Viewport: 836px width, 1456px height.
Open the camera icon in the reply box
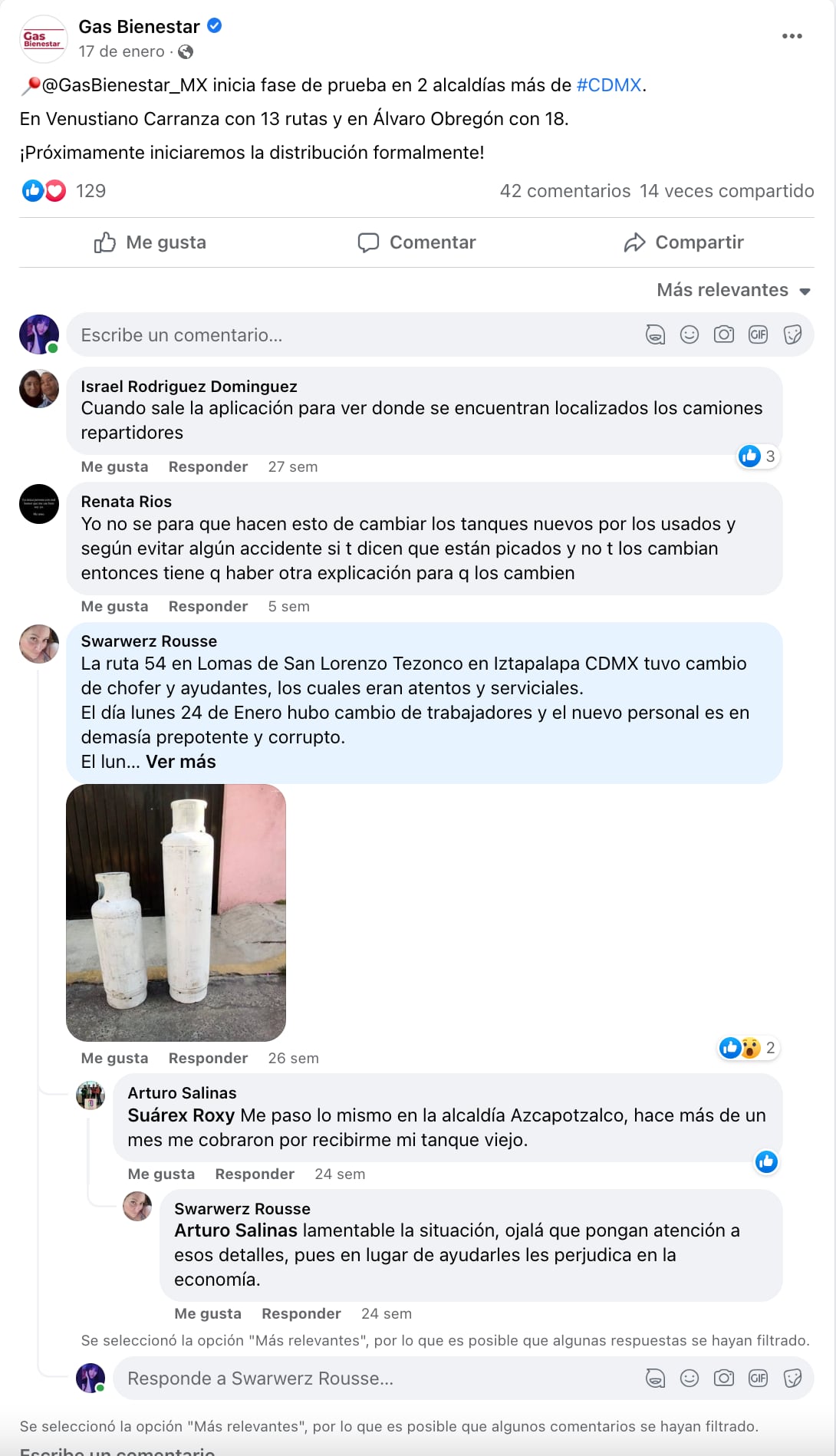[x=724, y=1378]
